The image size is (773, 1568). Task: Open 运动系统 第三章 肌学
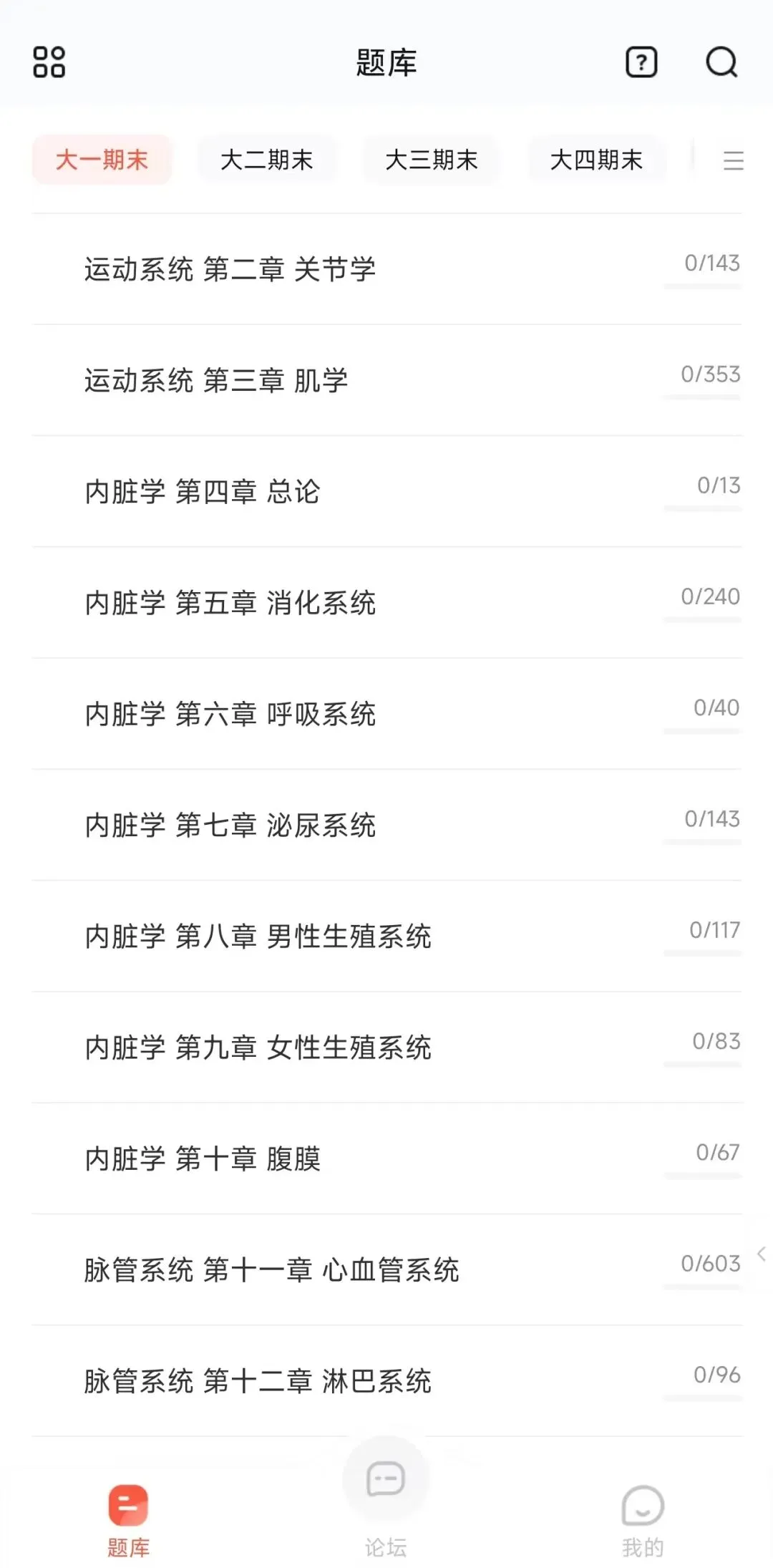(216, 381)
